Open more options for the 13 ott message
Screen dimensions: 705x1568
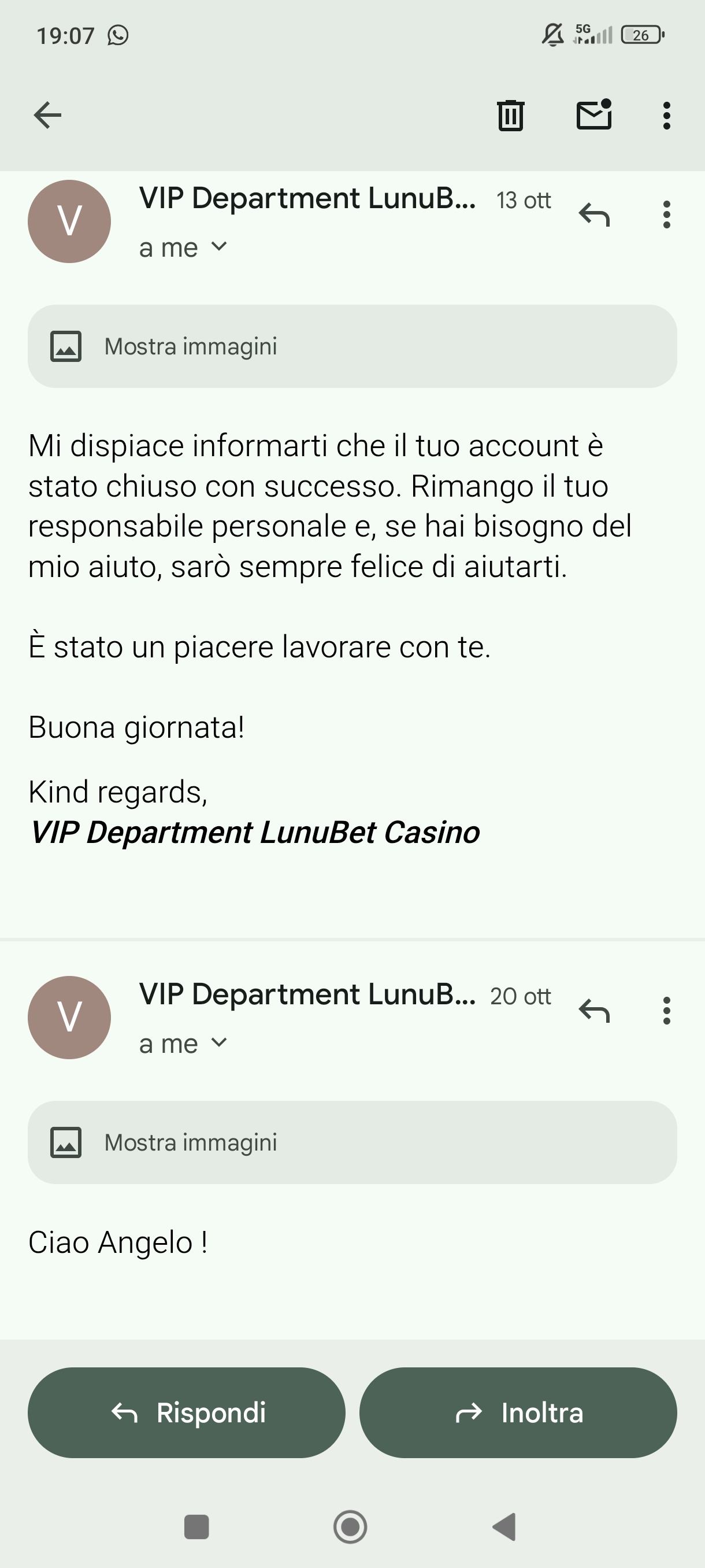[667, 215]
